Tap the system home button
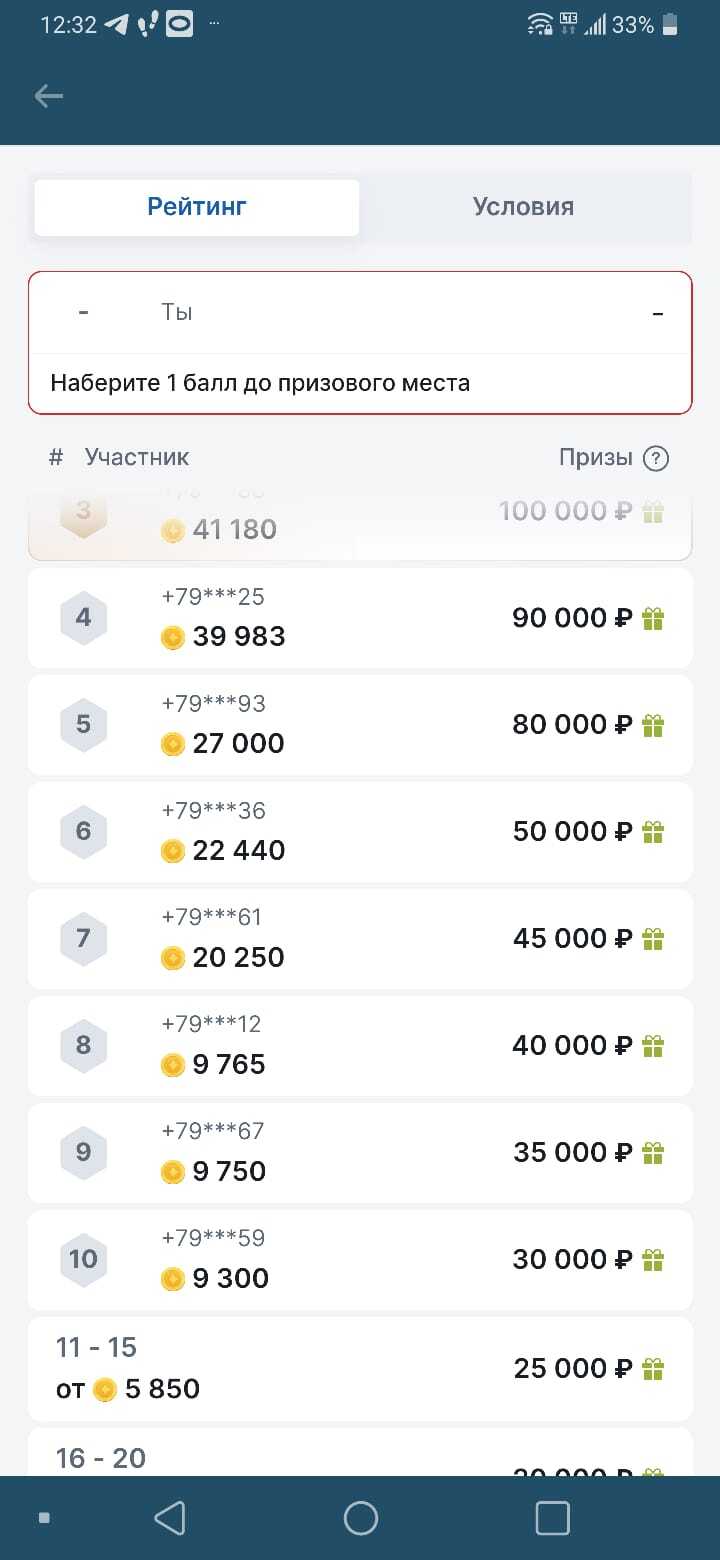This screenshot has height=1560, width=720. tap(360, 1518)
